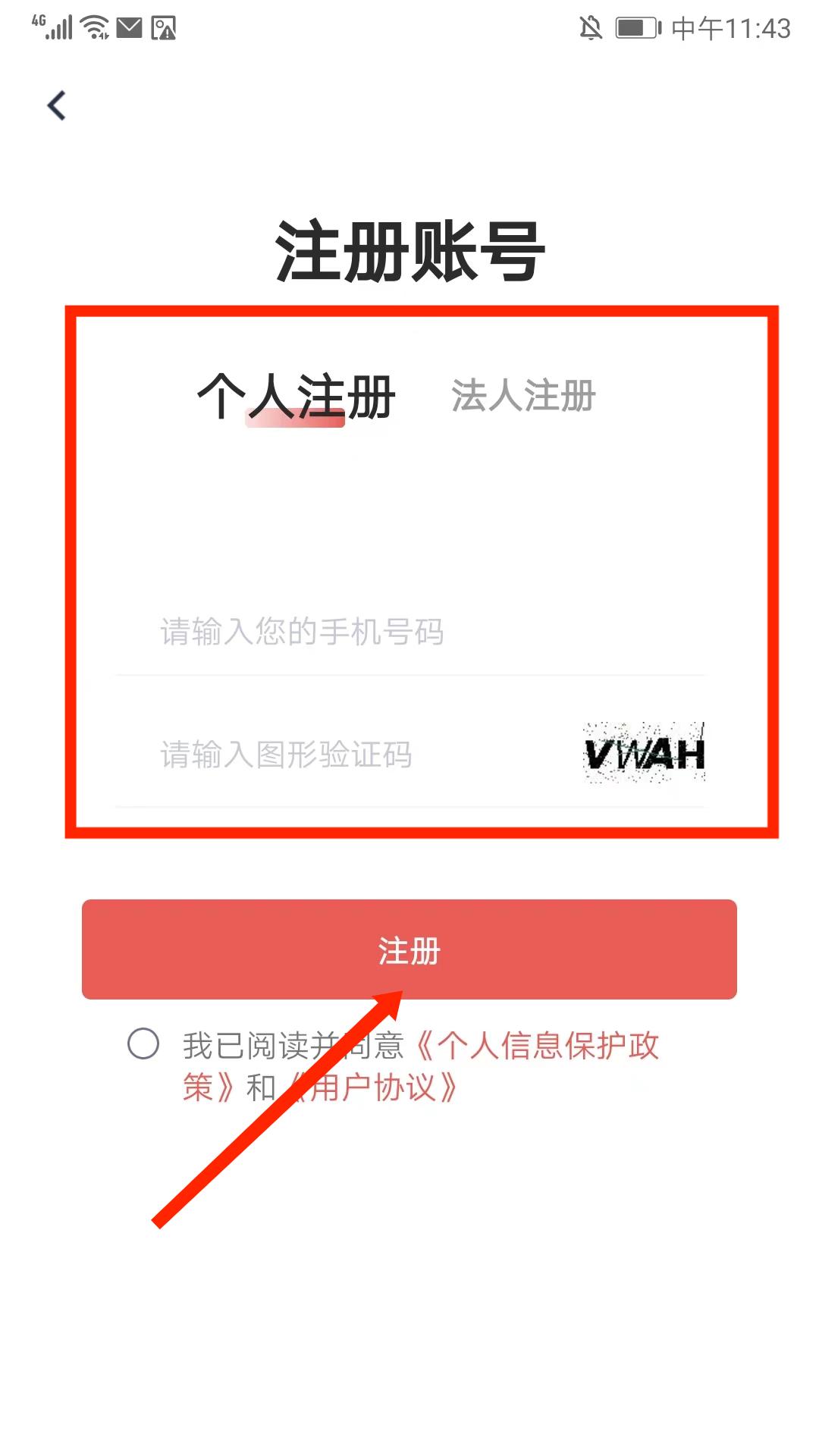Tap the 图形验证码 input field

(341, 755)
